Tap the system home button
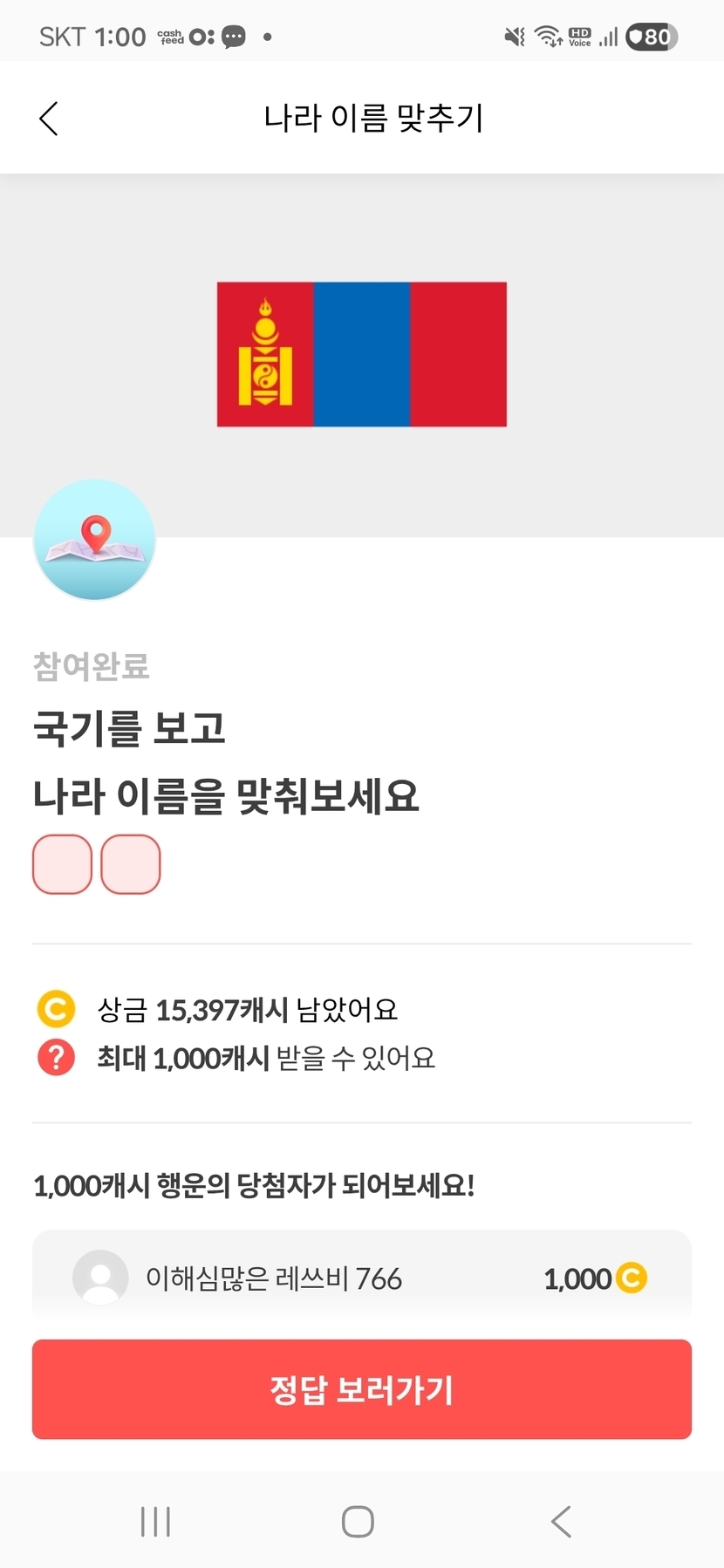Viewport: 724px width, 1568px height. click(358, 1522)
